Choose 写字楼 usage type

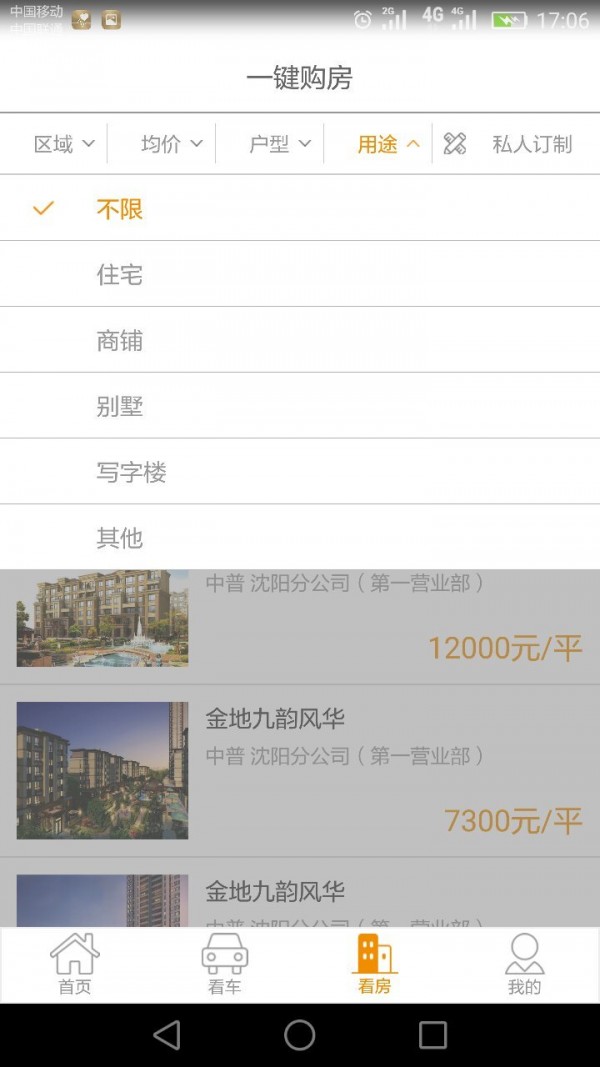(x=300, y=472)
